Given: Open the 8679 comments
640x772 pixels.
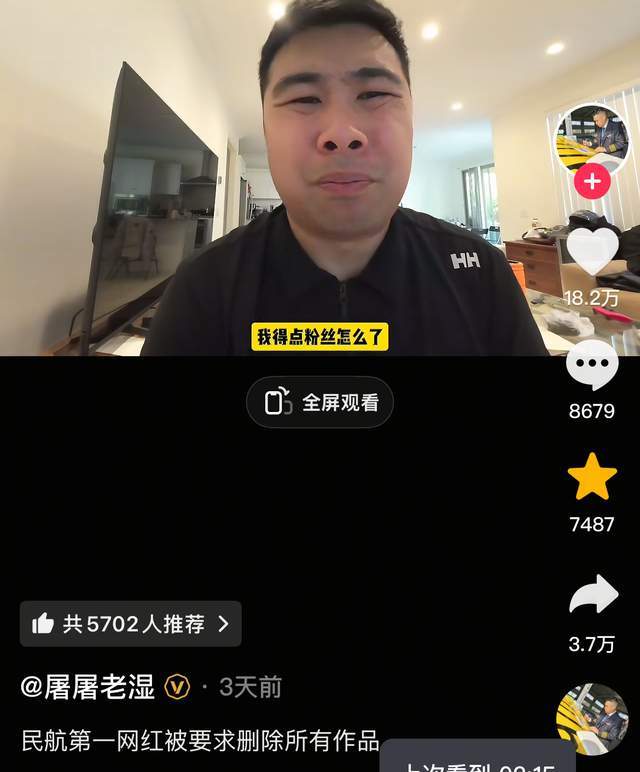Looking at the screenshot, I should pos(592,366).
